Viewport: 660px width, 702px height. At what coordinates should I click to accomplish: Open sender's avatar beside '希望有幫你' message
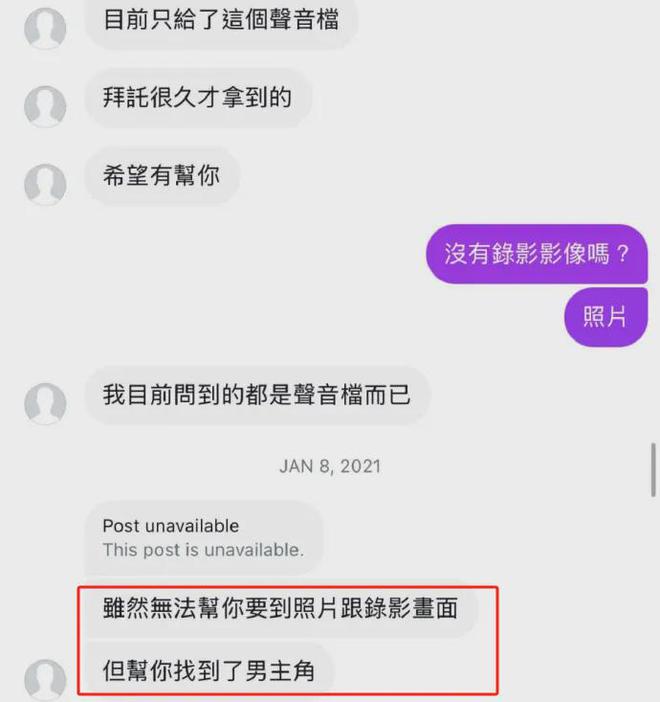pos(45,186)
